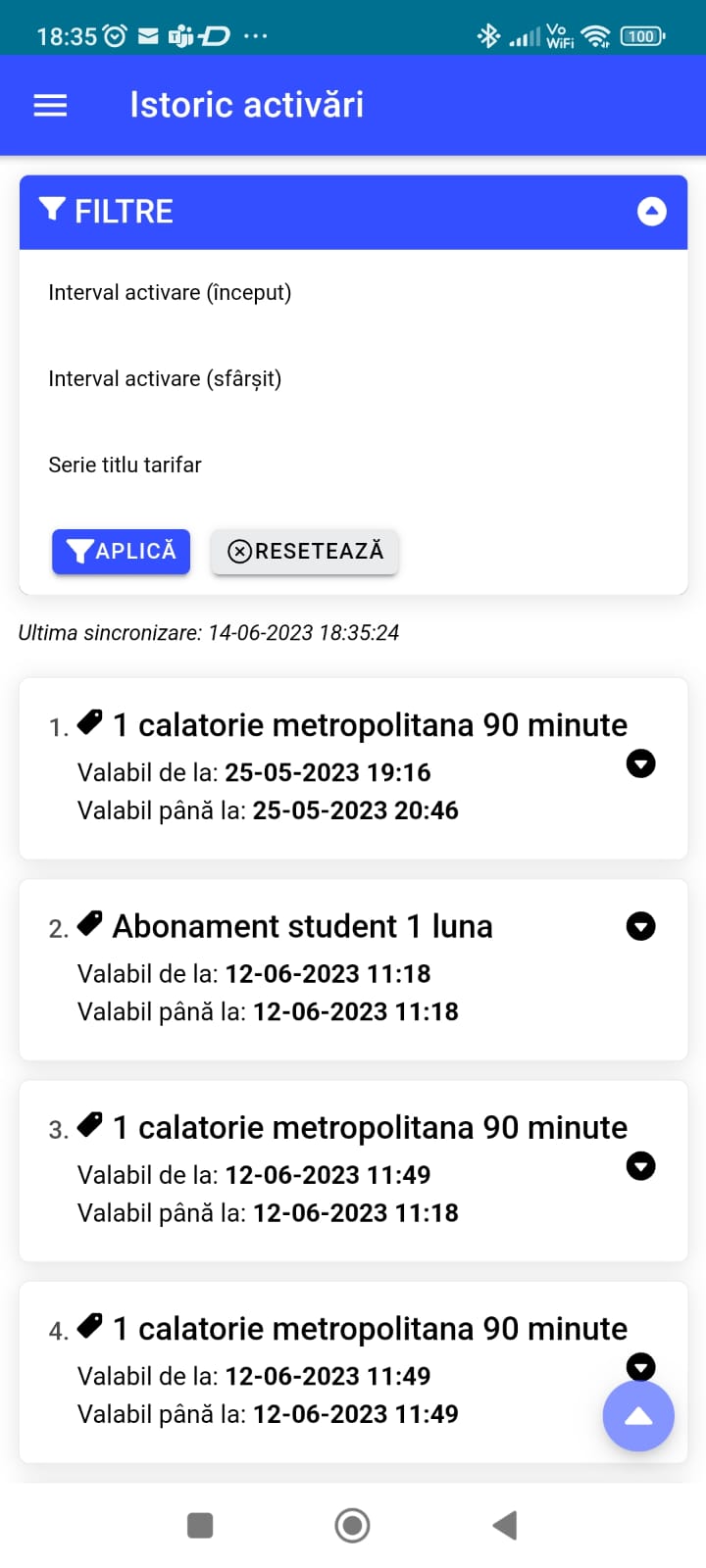The width and height of the screenshot is (706, 1568).
Task: Collapse the FILTRE panel
Action: pos(651,212)
